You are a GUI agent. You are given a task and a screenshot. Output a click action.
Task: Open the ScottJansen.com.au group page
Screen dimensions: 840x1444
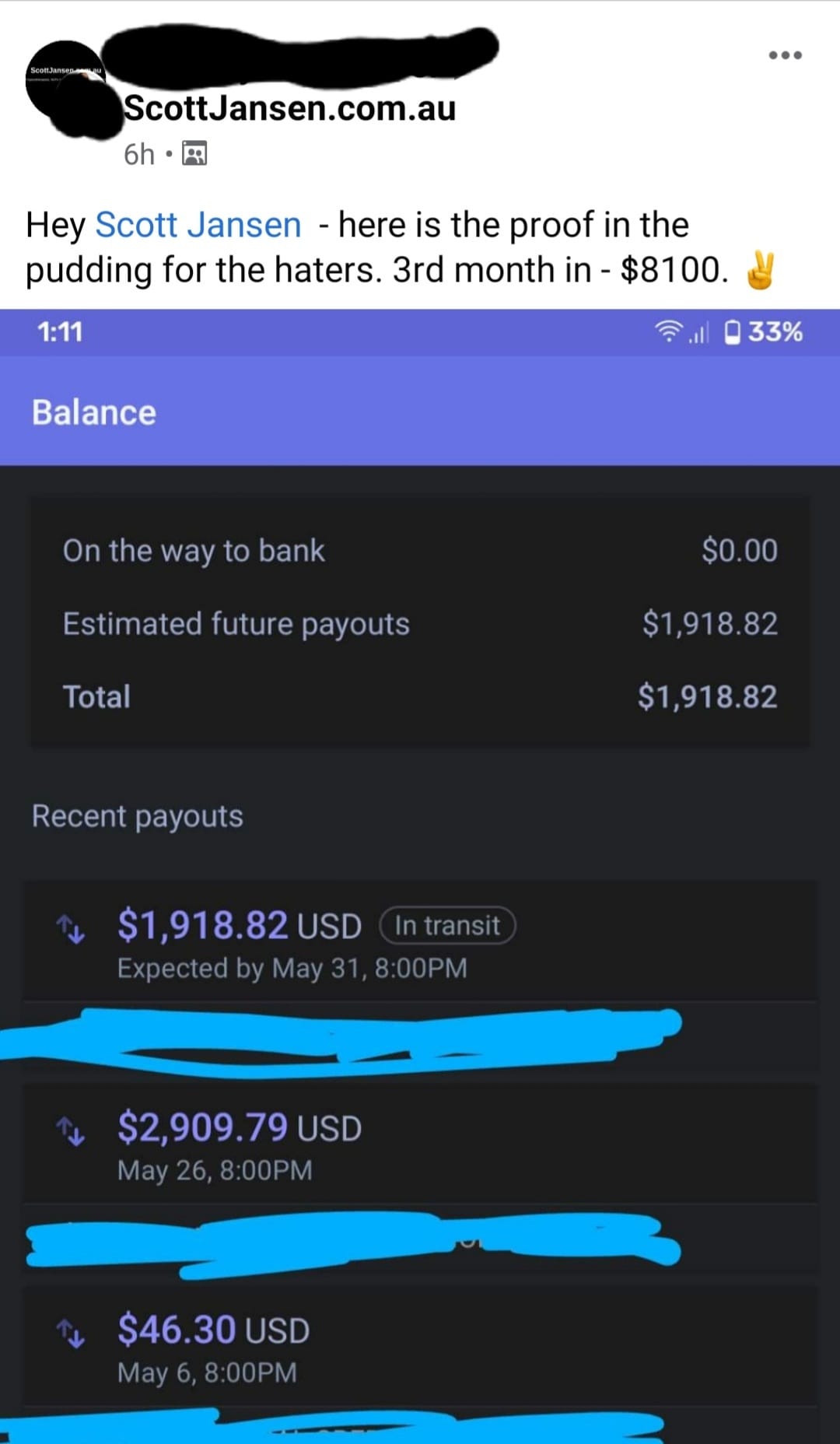(289, 108)
